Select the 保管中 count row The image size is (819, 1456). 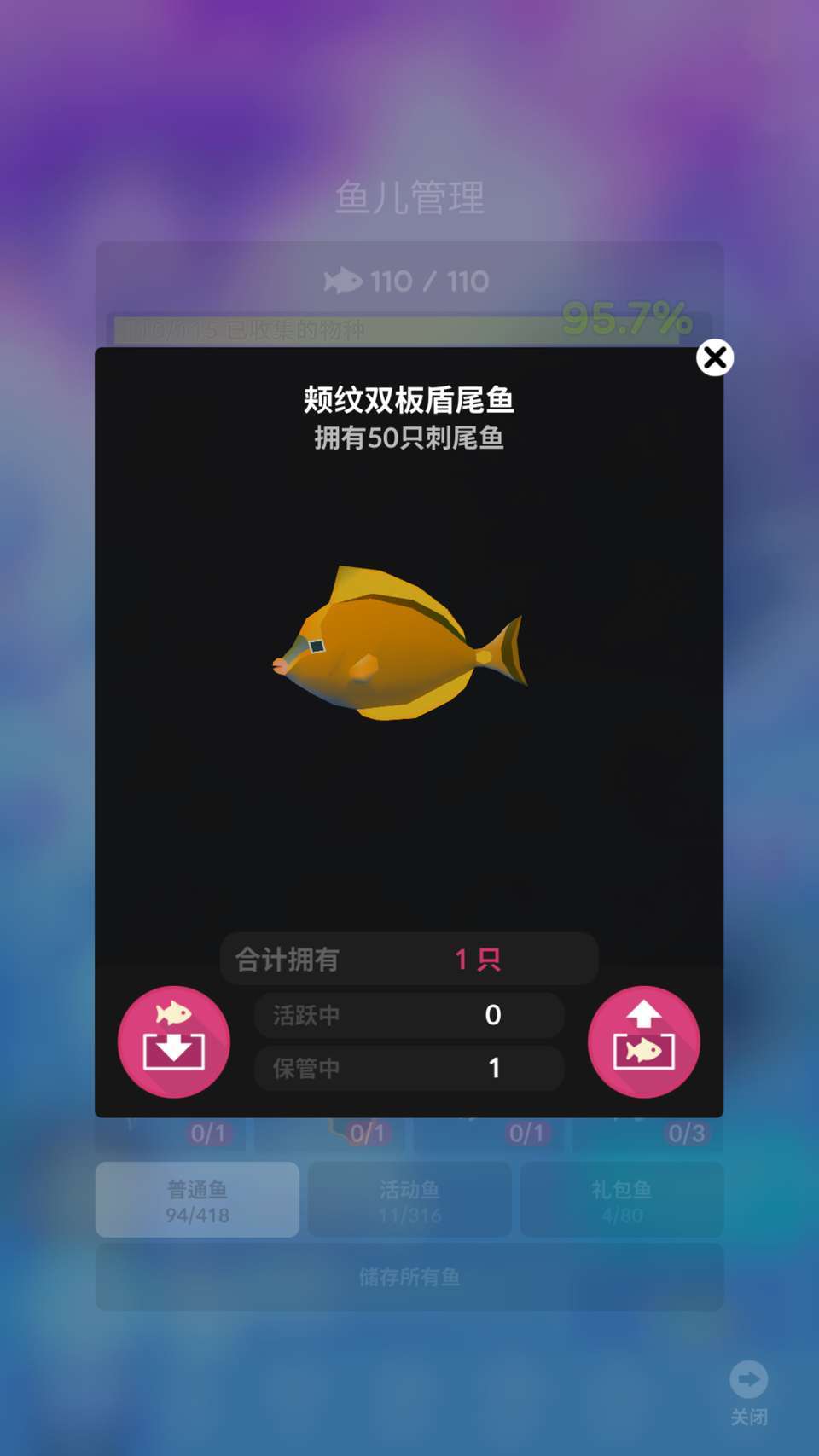[x=409, y=1069]
